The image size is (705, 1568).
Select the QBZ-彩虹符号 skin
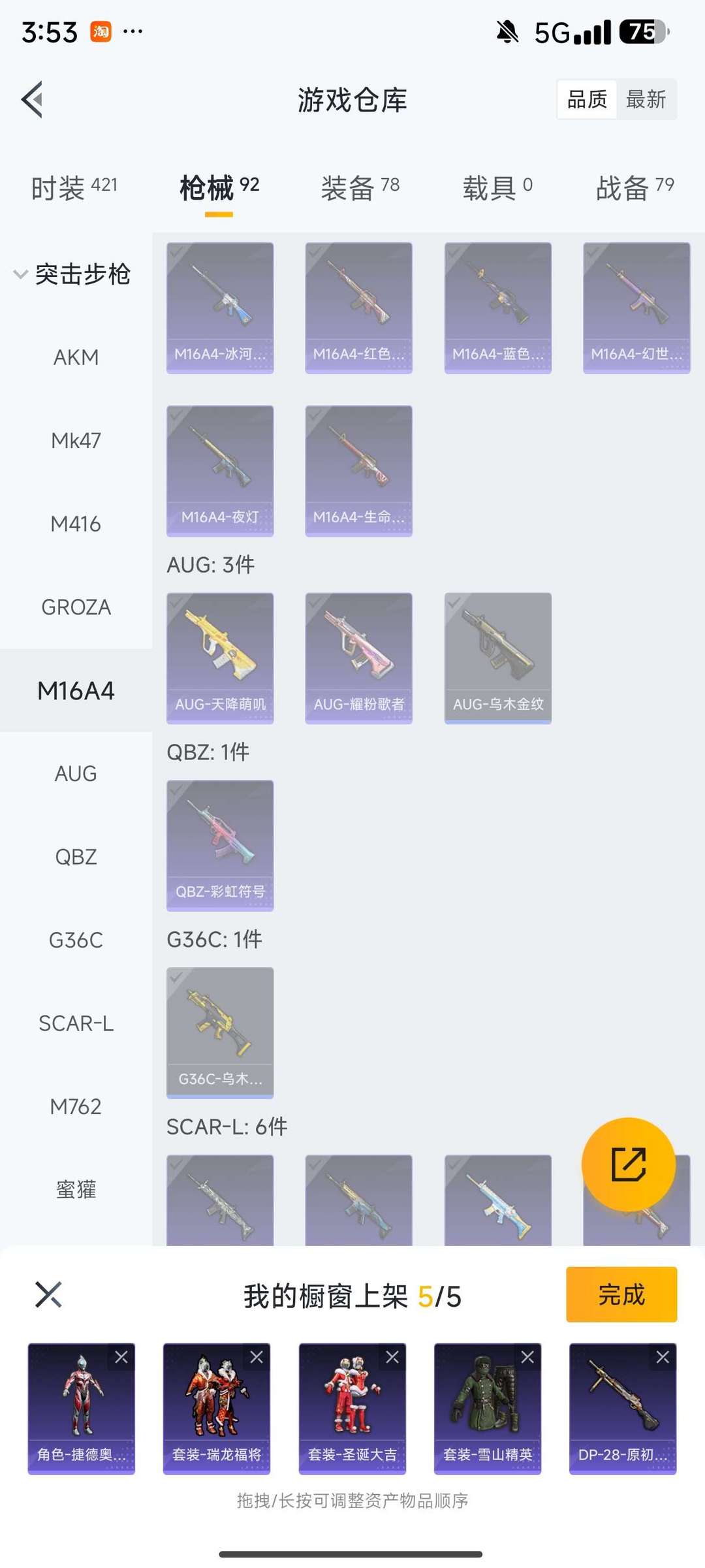point(220,845)
